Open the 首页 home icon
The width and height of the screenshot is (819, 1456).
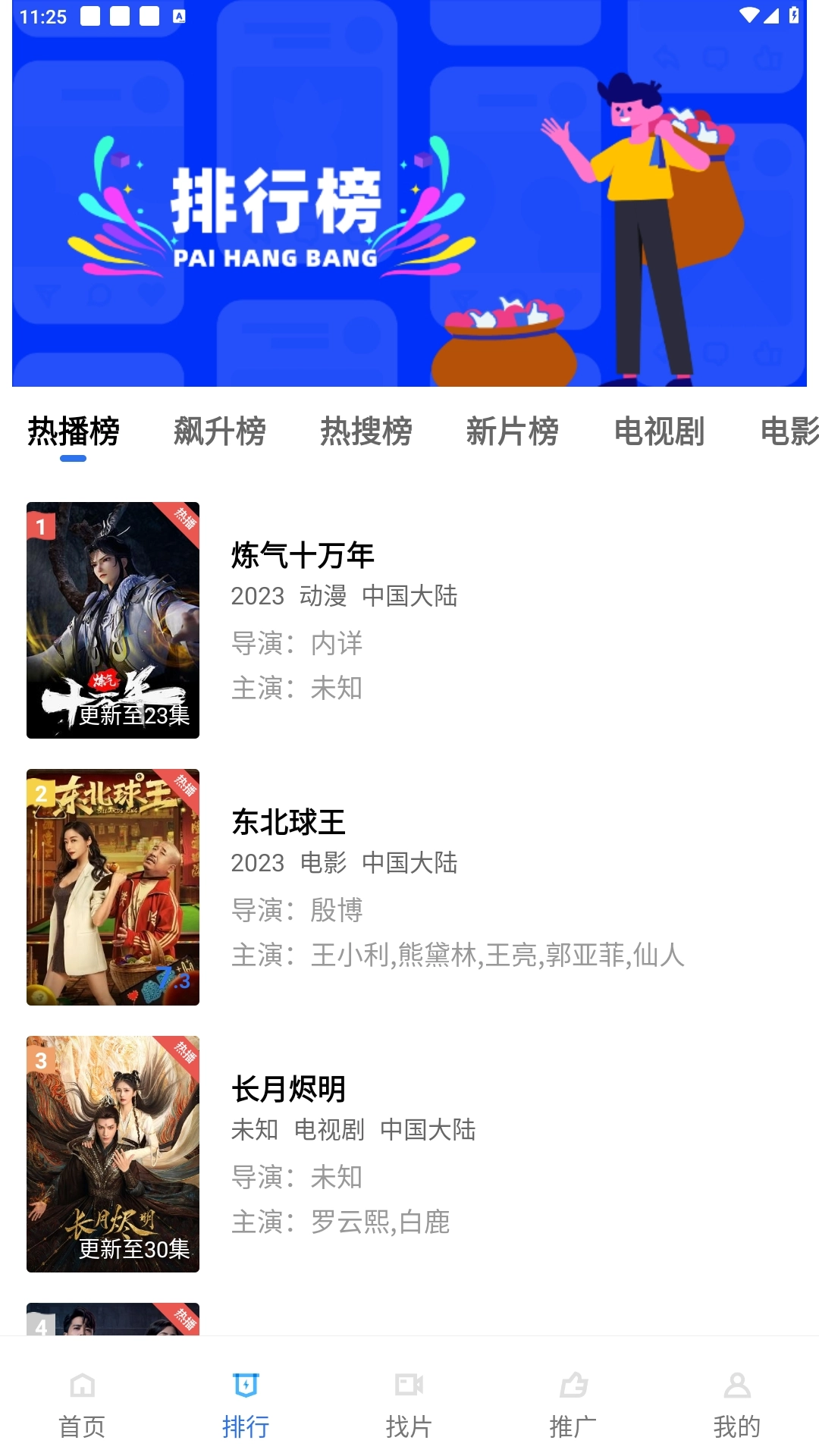click(81, 1385)
